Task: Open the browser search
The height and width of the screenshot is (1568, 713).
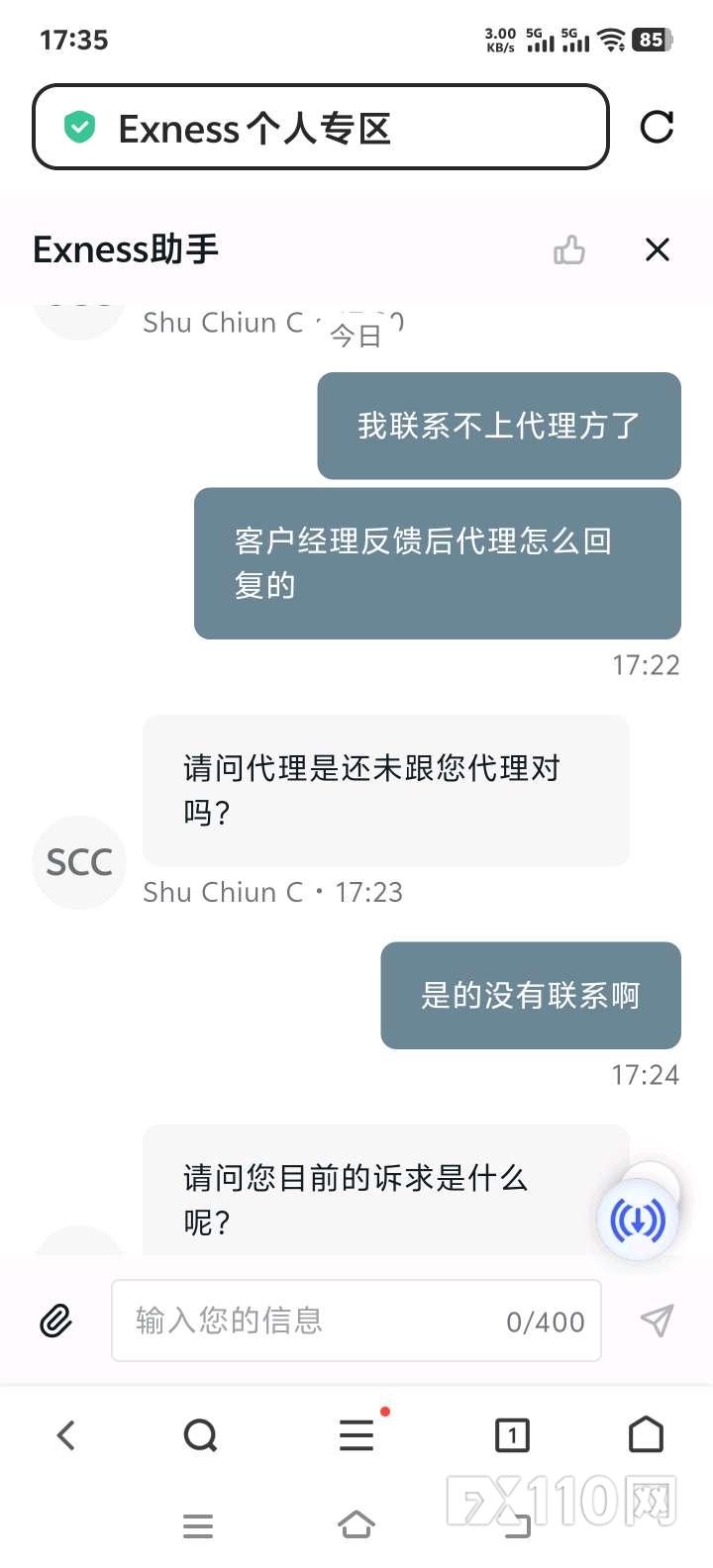Action: coord(200,1434)
